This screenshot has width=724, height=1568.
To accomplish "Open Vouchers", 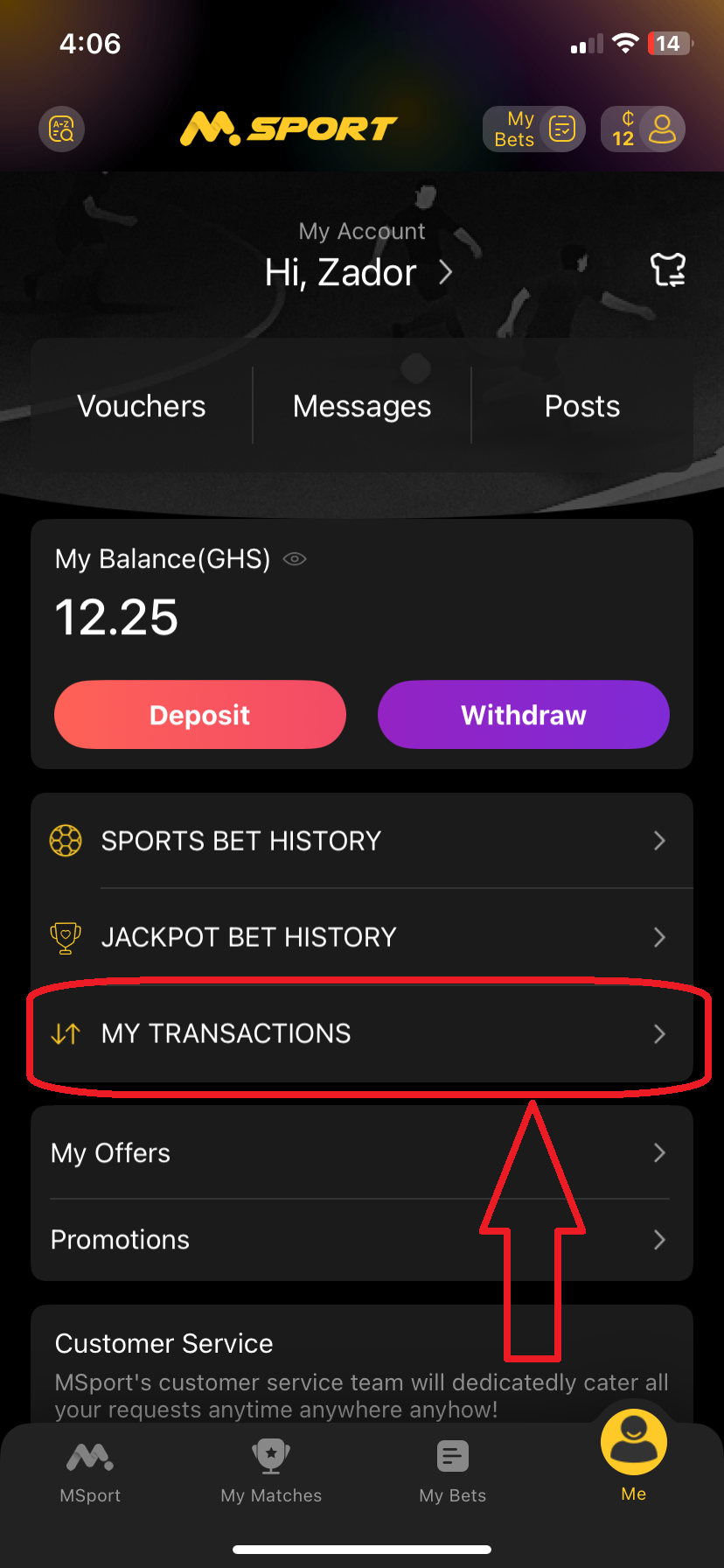I will [142, 406].
